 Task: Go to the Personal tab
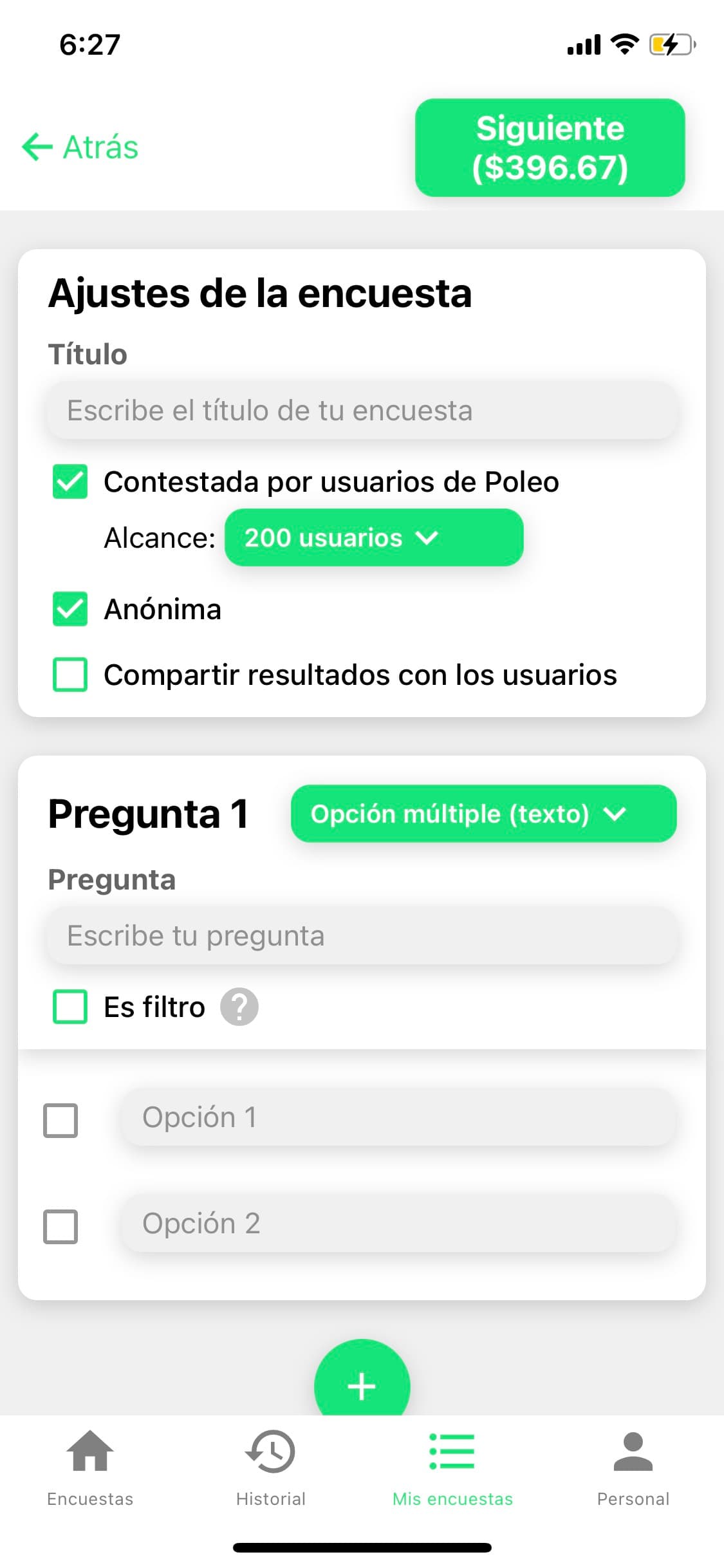(633, 1468)
